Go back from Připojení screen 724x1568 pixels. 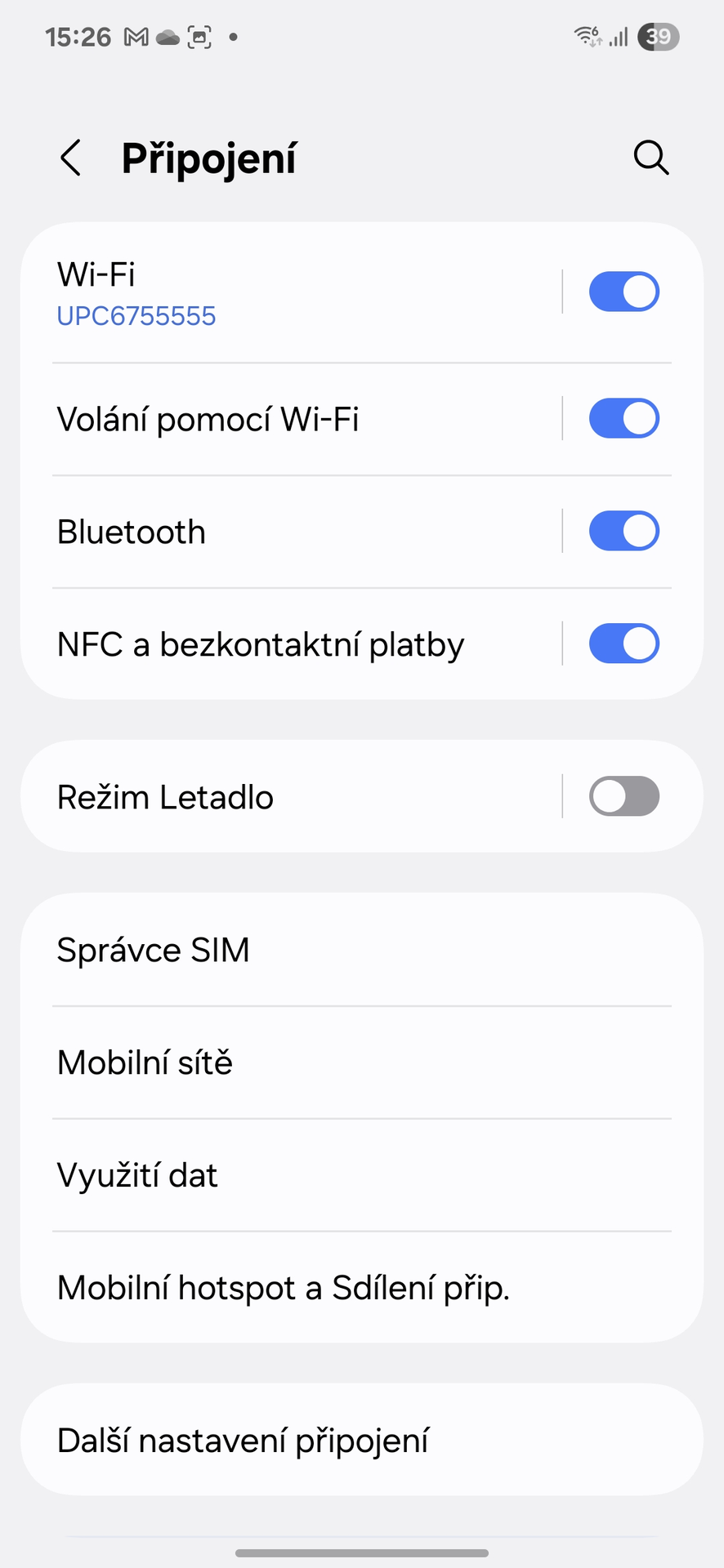[x=71, y=158]
